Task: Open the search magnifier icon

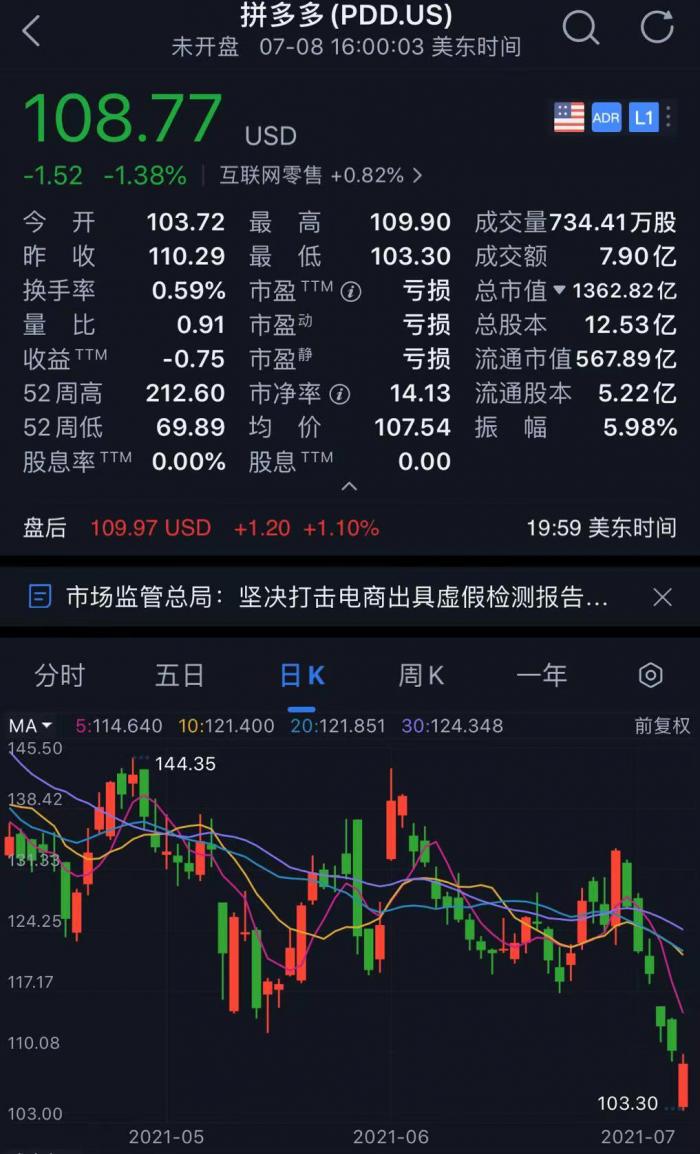Action: click(580, 28)
